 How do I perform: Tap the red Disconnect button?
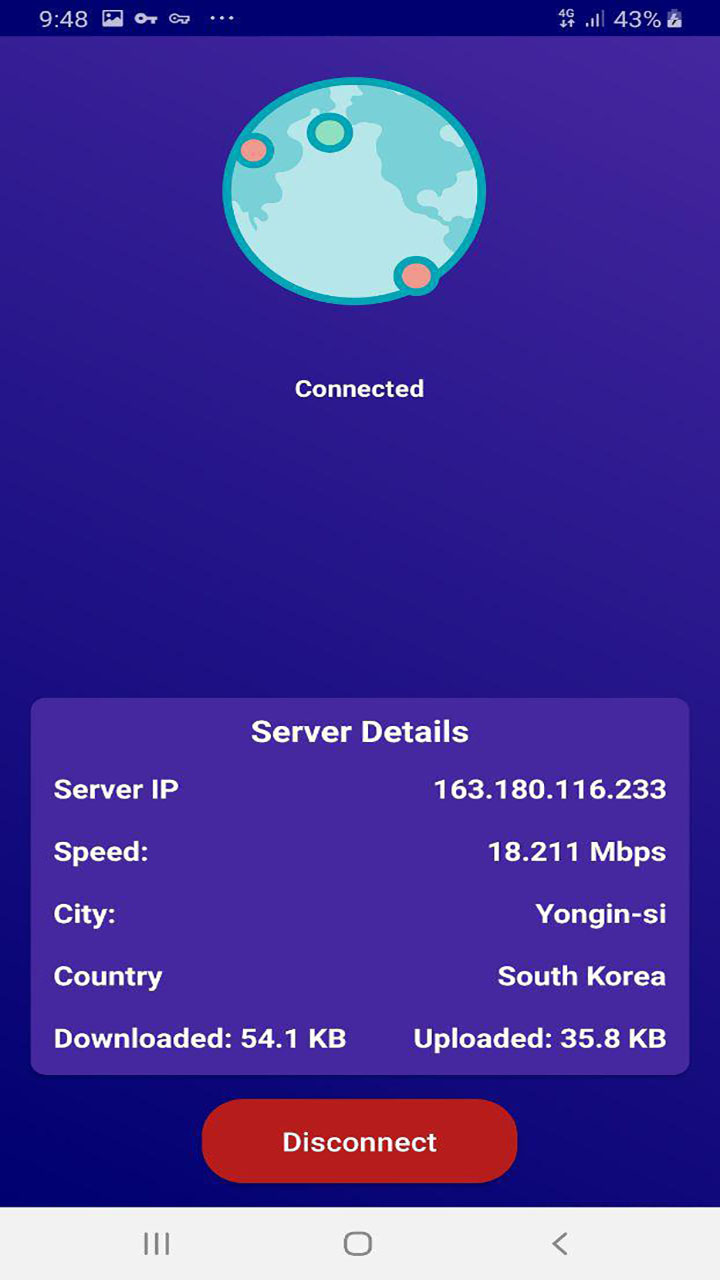(359, 1141)
